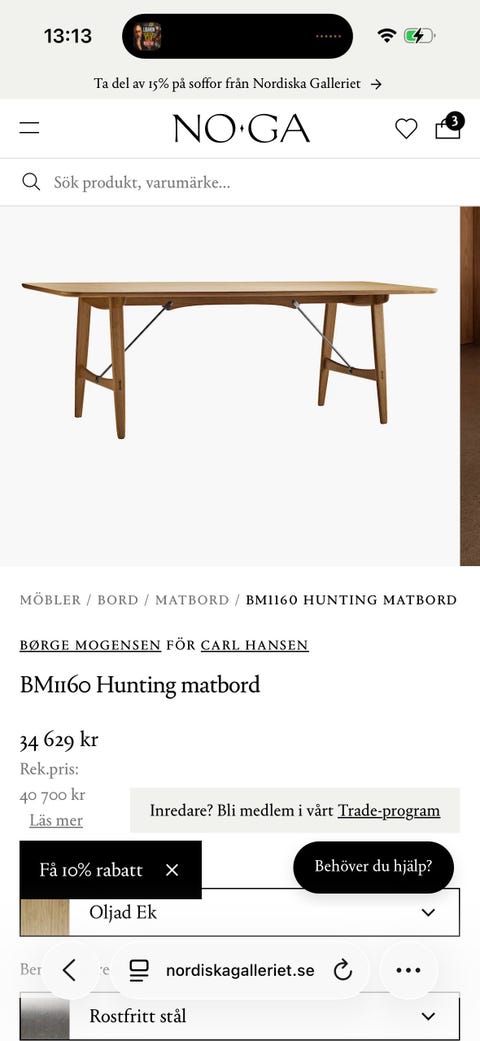Open the wishlist heart icon
This screenshot has width=480, height=1041.
click(x=406, y=128)
